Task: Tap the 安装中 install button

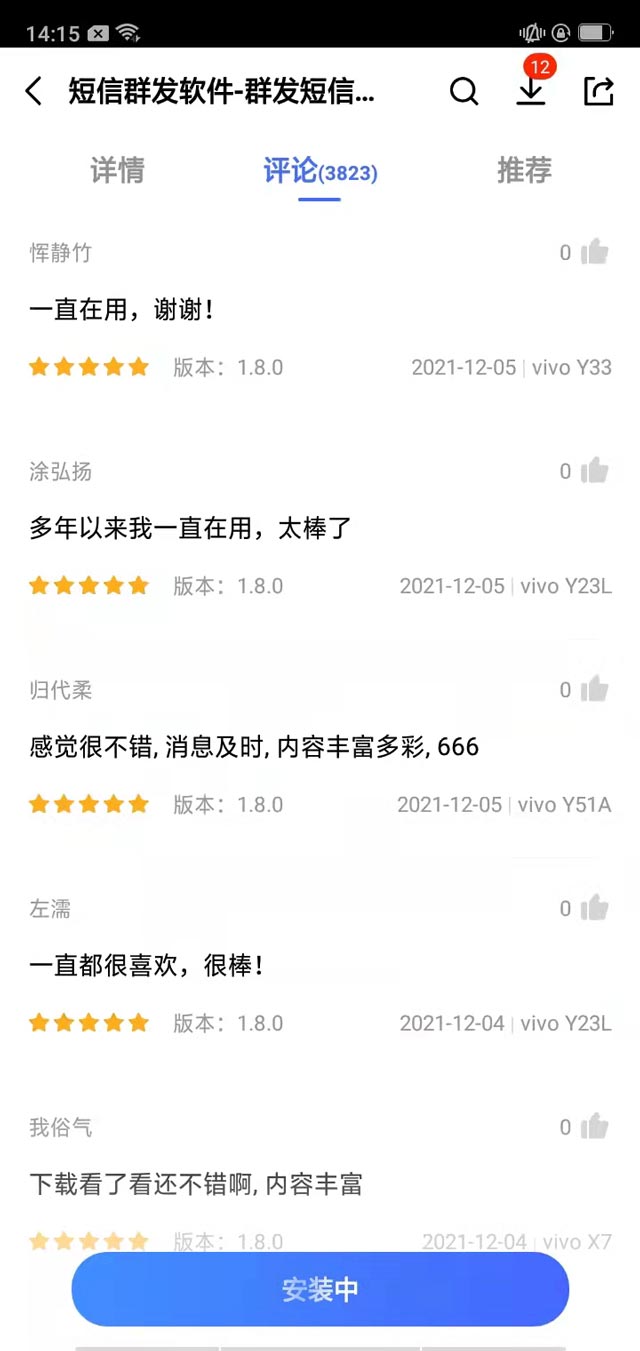Action: pyautogui.click(x=320, y=1289)
